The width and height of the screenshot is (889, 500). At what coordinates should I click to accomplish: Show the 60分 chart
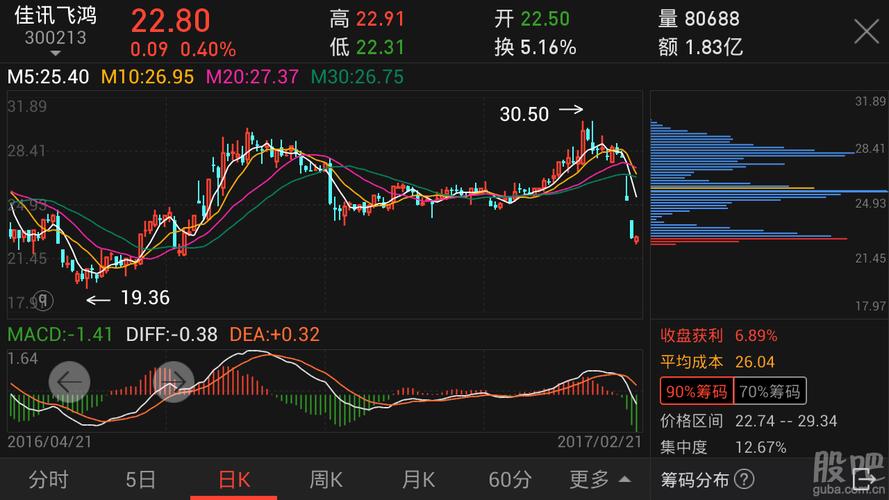pos(510,480)
